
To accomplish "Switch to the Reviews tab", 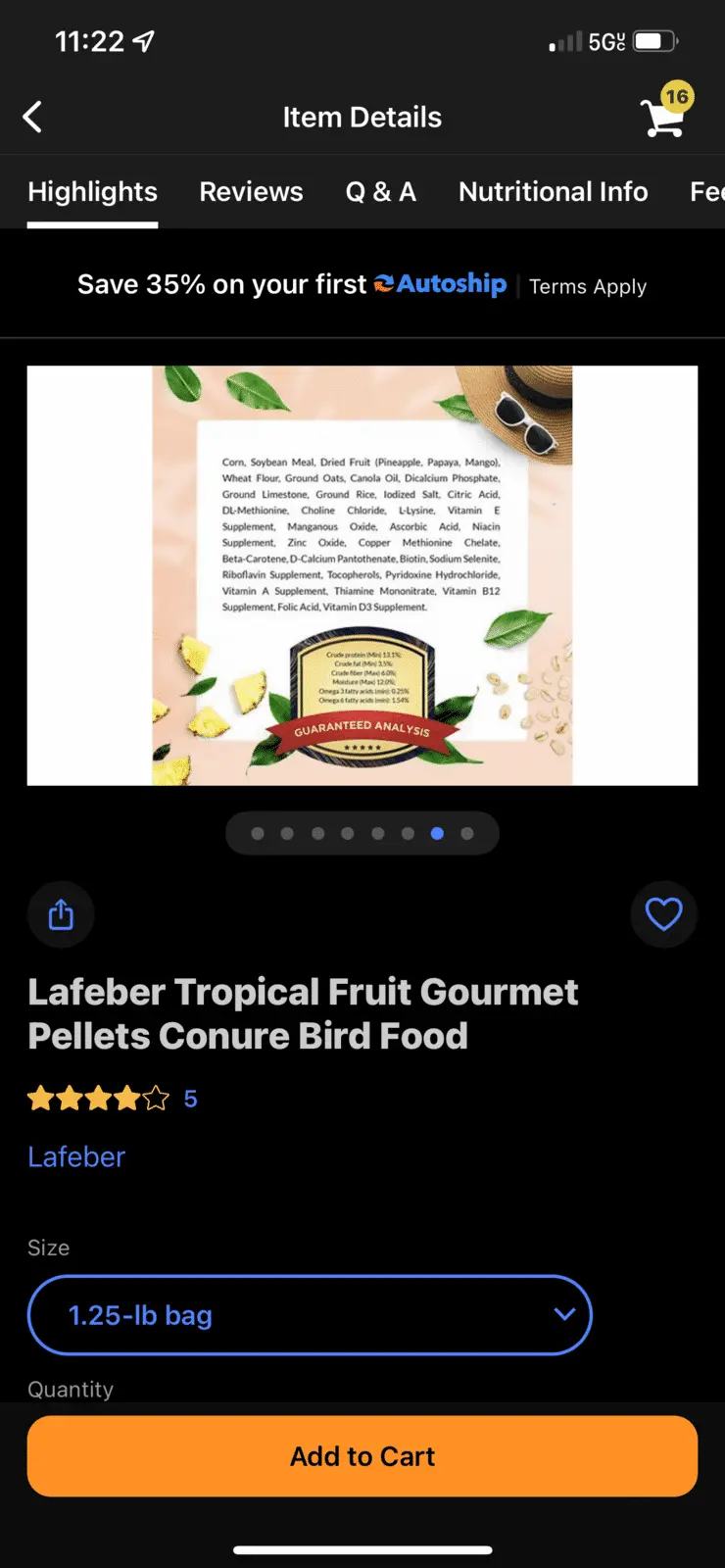I will point(251,192).
